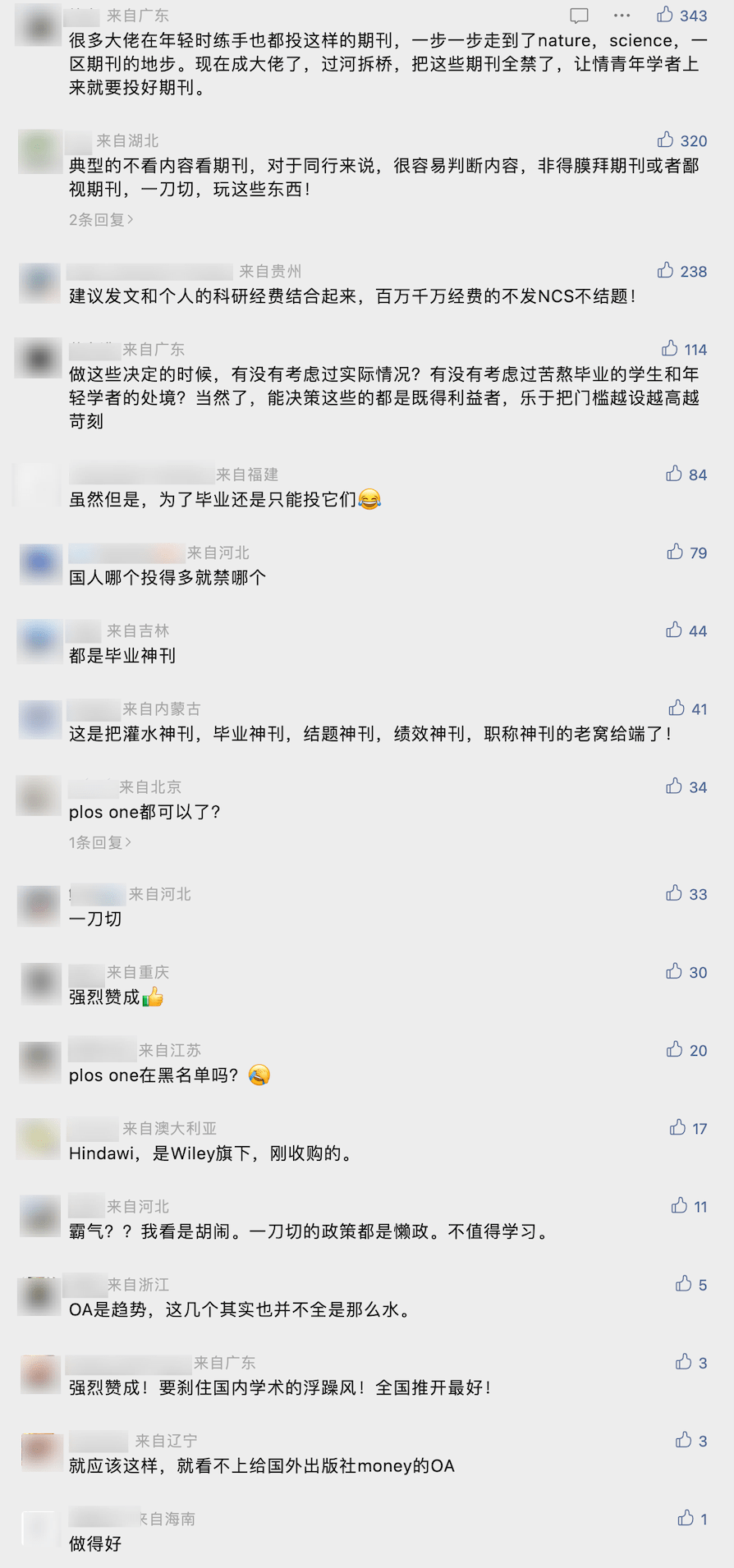Like the top comment with 343 likes
This screenshot has height=1568, width=734.
click(x=665, y=15)
